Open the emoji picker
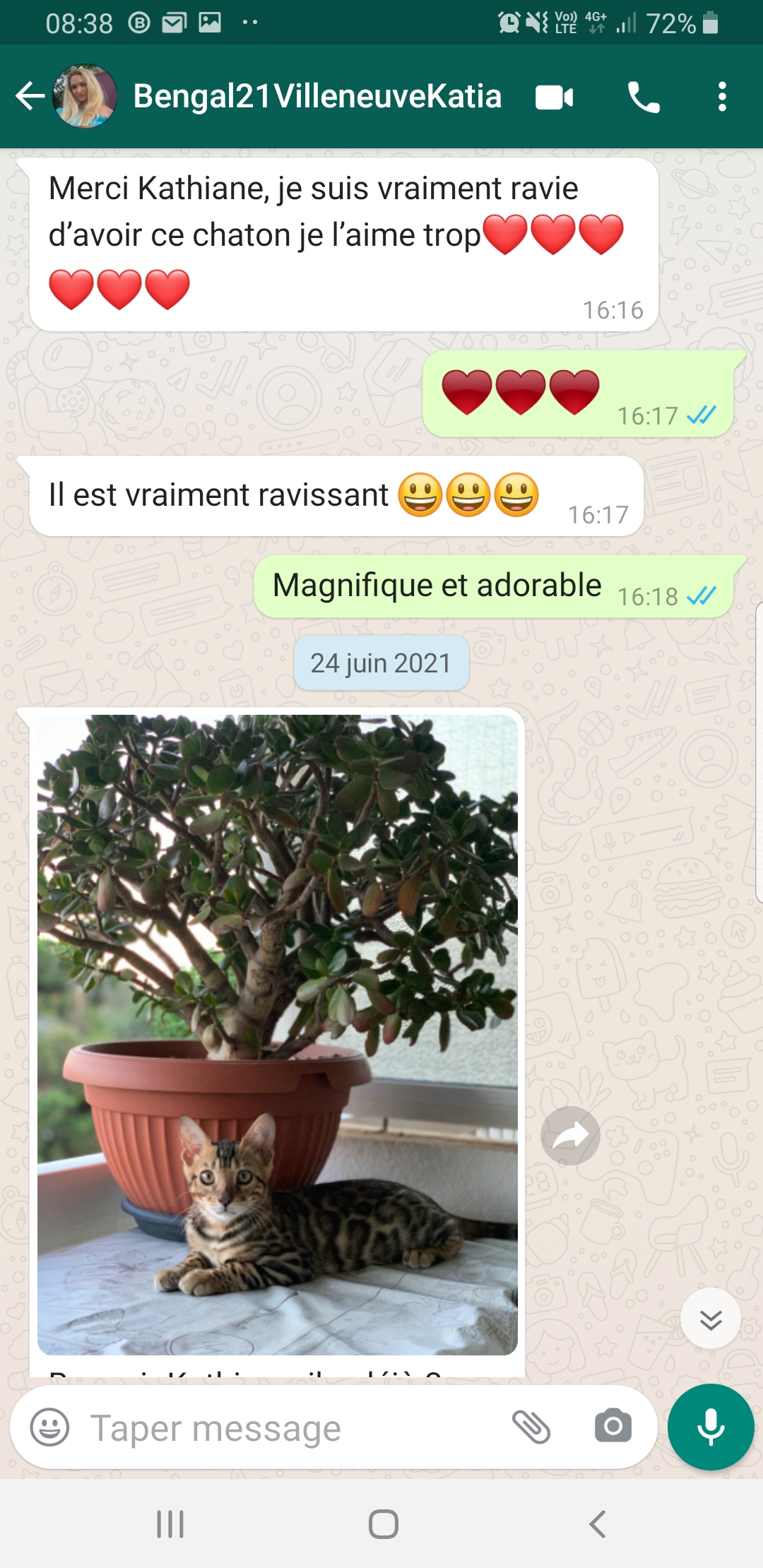763x1568 pixels. [x=49, y=1427]
